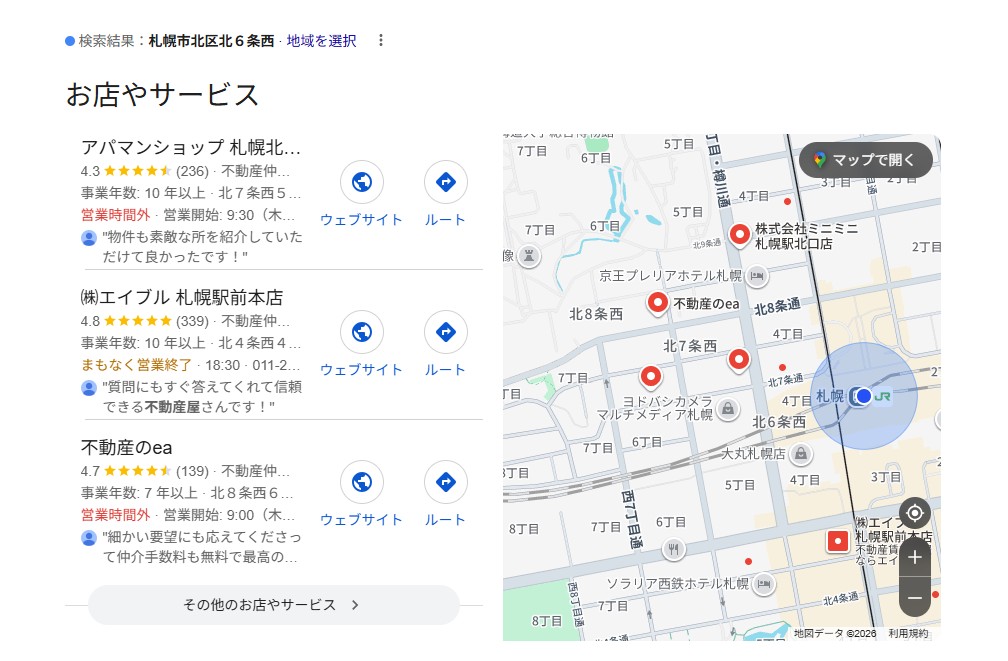Zoom in the map with plus
The height and width of the screenshot is (661, 1008).
pos(914,558)
